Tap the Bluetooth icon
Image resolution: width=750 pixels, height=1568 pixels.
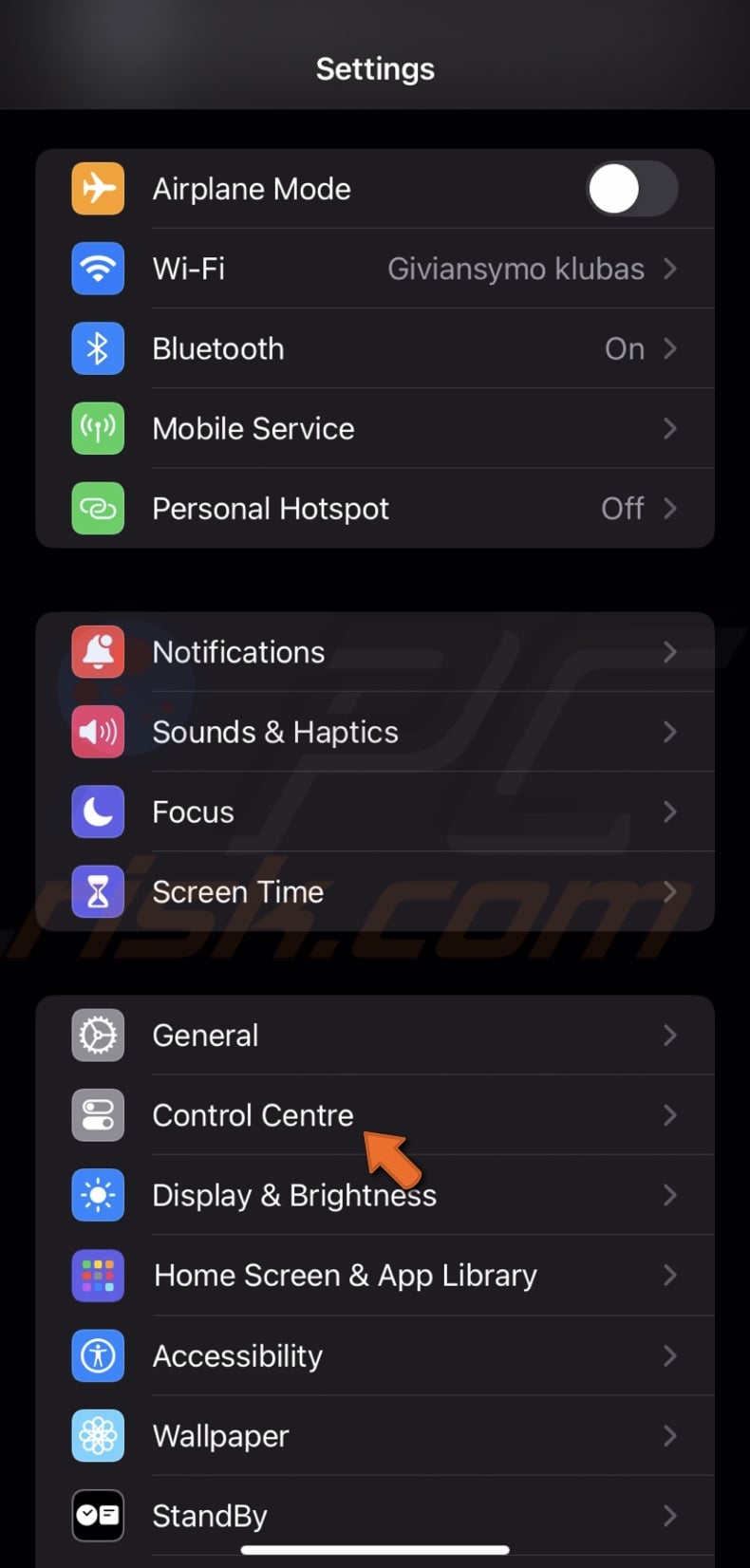pos(97,348)
